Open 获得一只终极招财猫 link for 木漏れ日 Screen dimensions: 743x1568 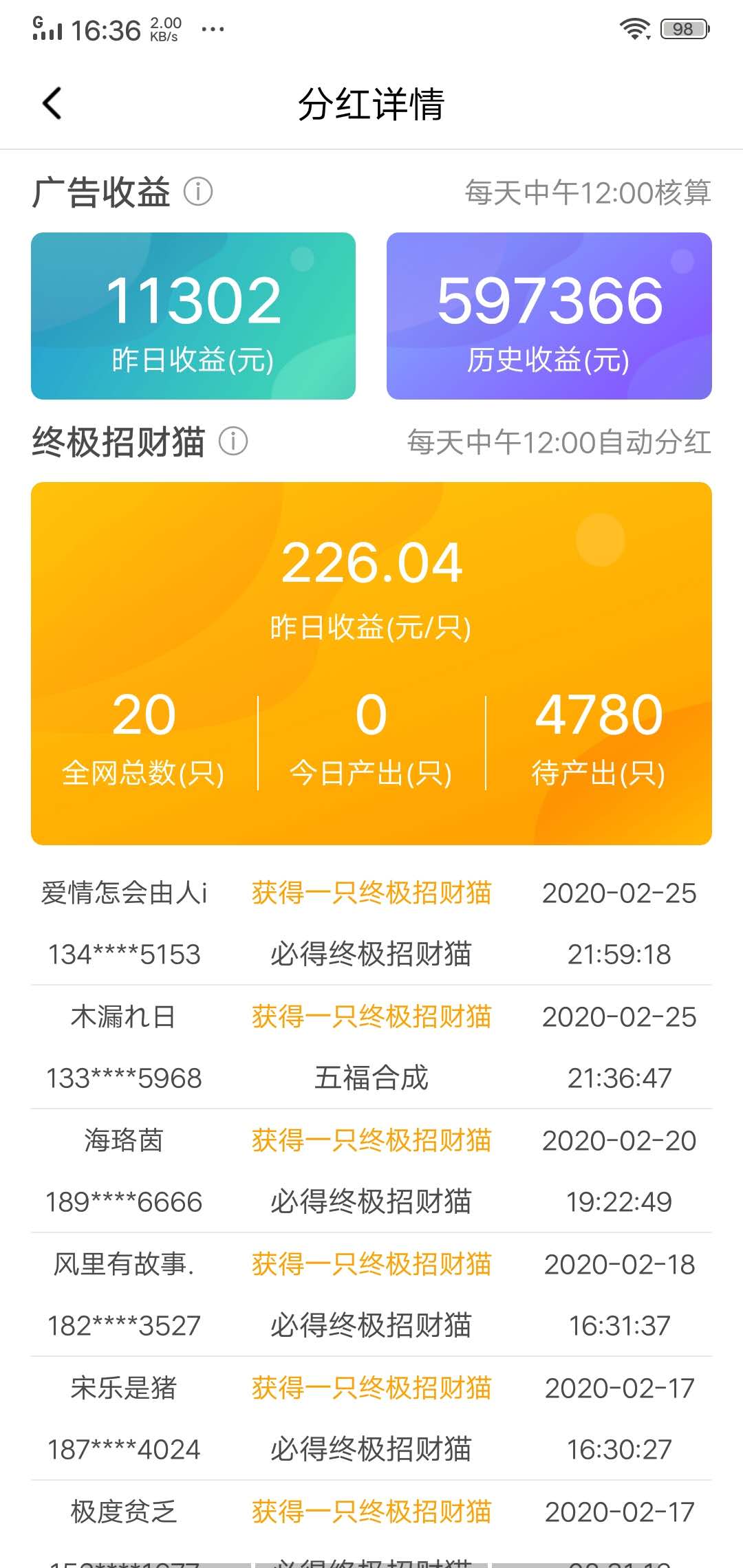pos(371,1016)
